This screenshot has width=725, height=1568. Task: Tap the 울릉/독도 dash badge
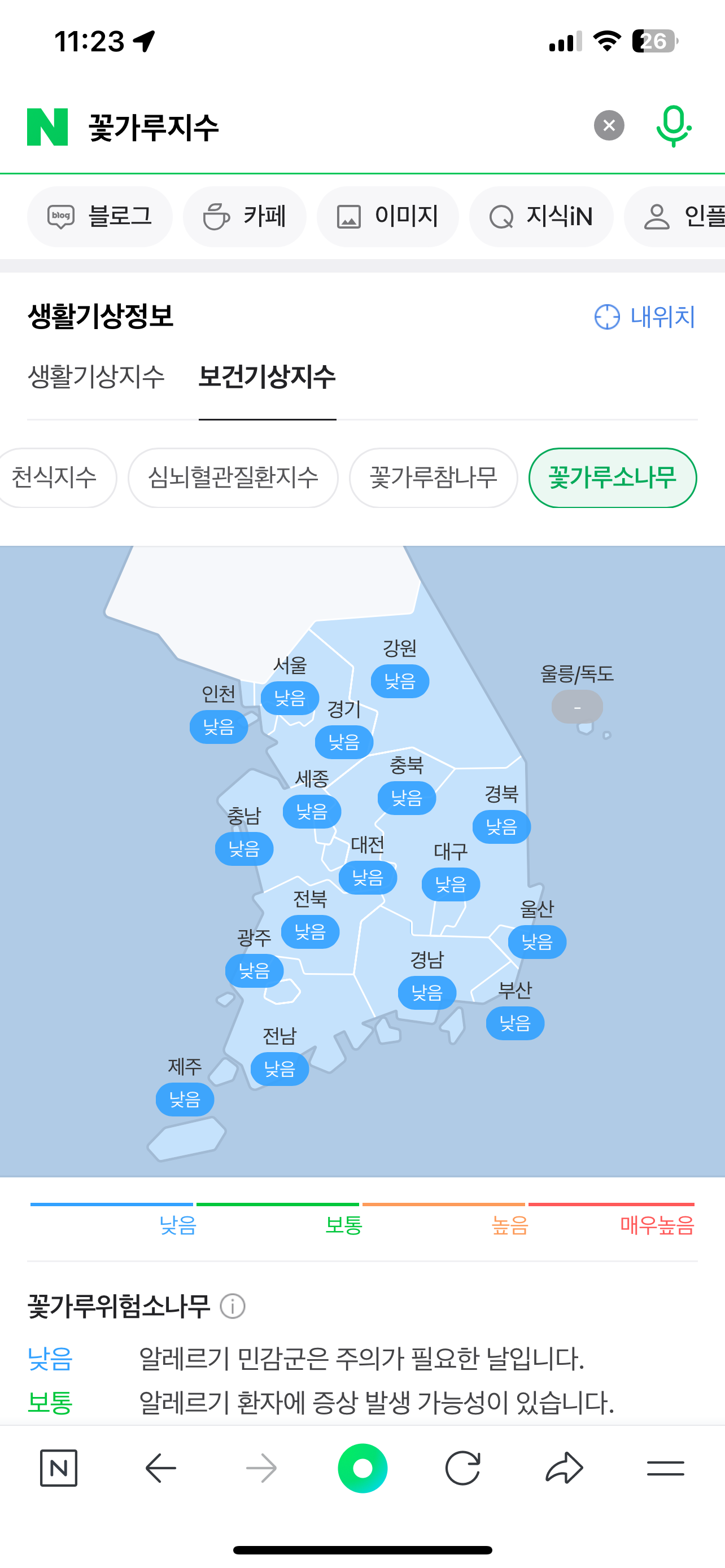[x=576, y=707]
